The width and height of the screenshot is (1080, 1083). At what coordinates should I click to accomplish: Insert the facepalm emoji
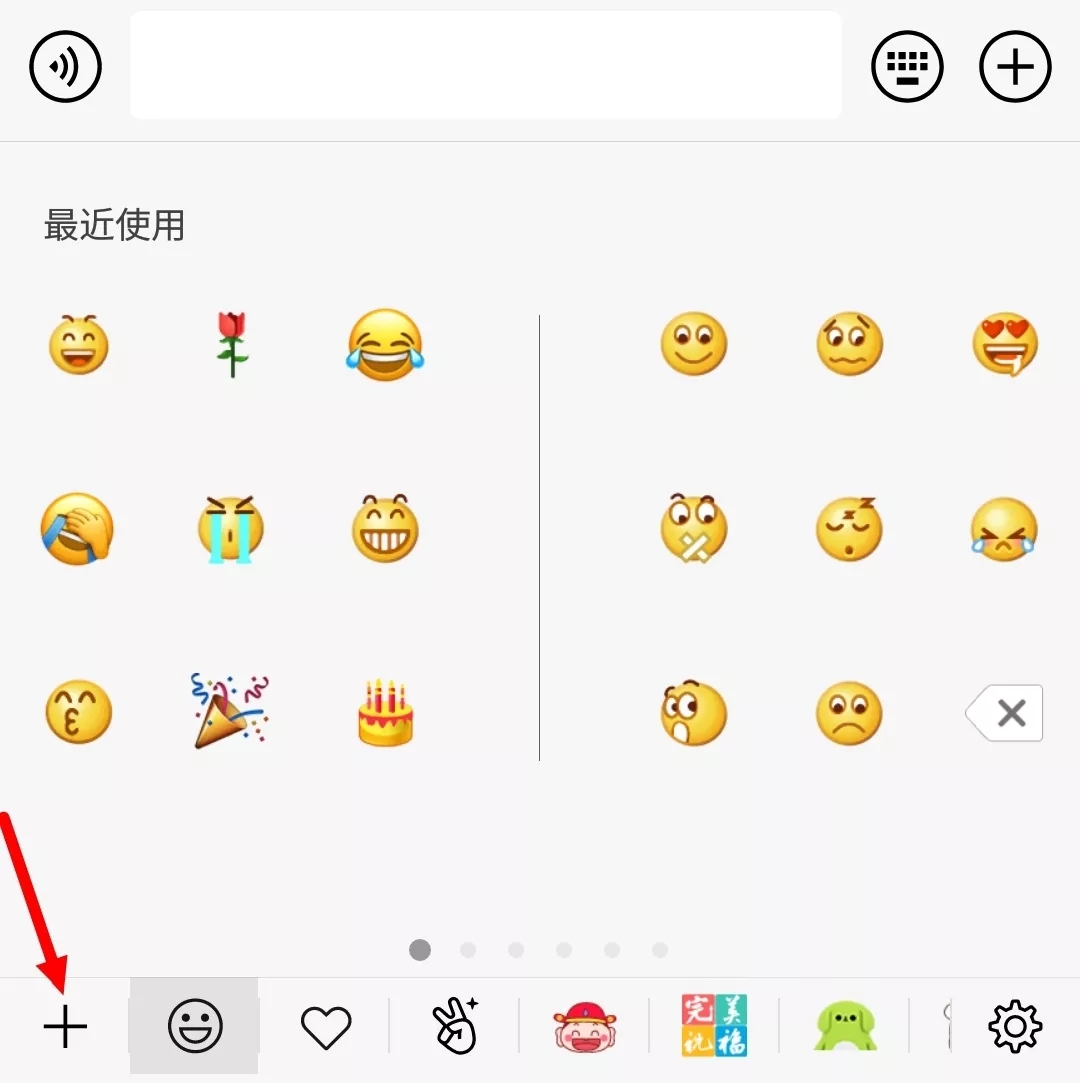77,530
